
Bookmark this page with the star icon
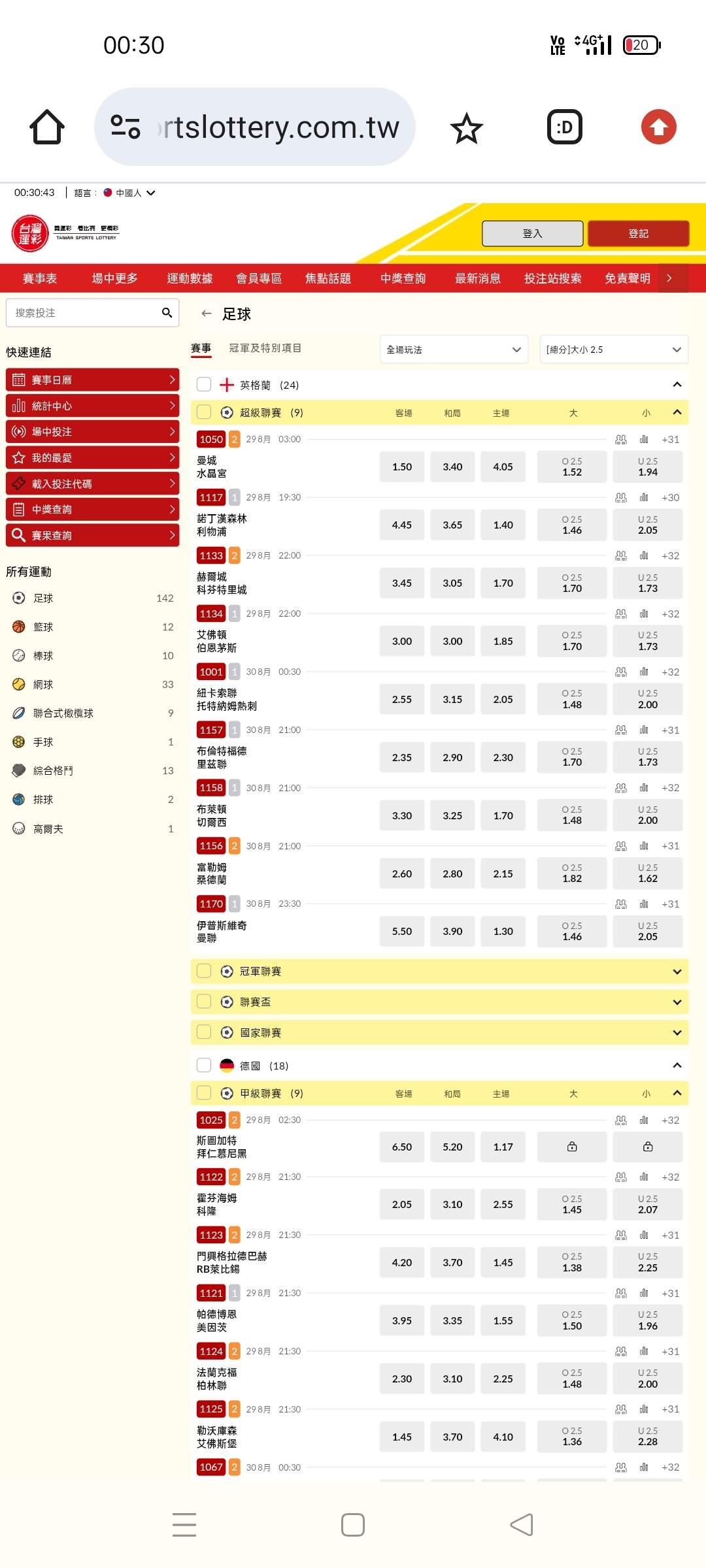(467, 127)
